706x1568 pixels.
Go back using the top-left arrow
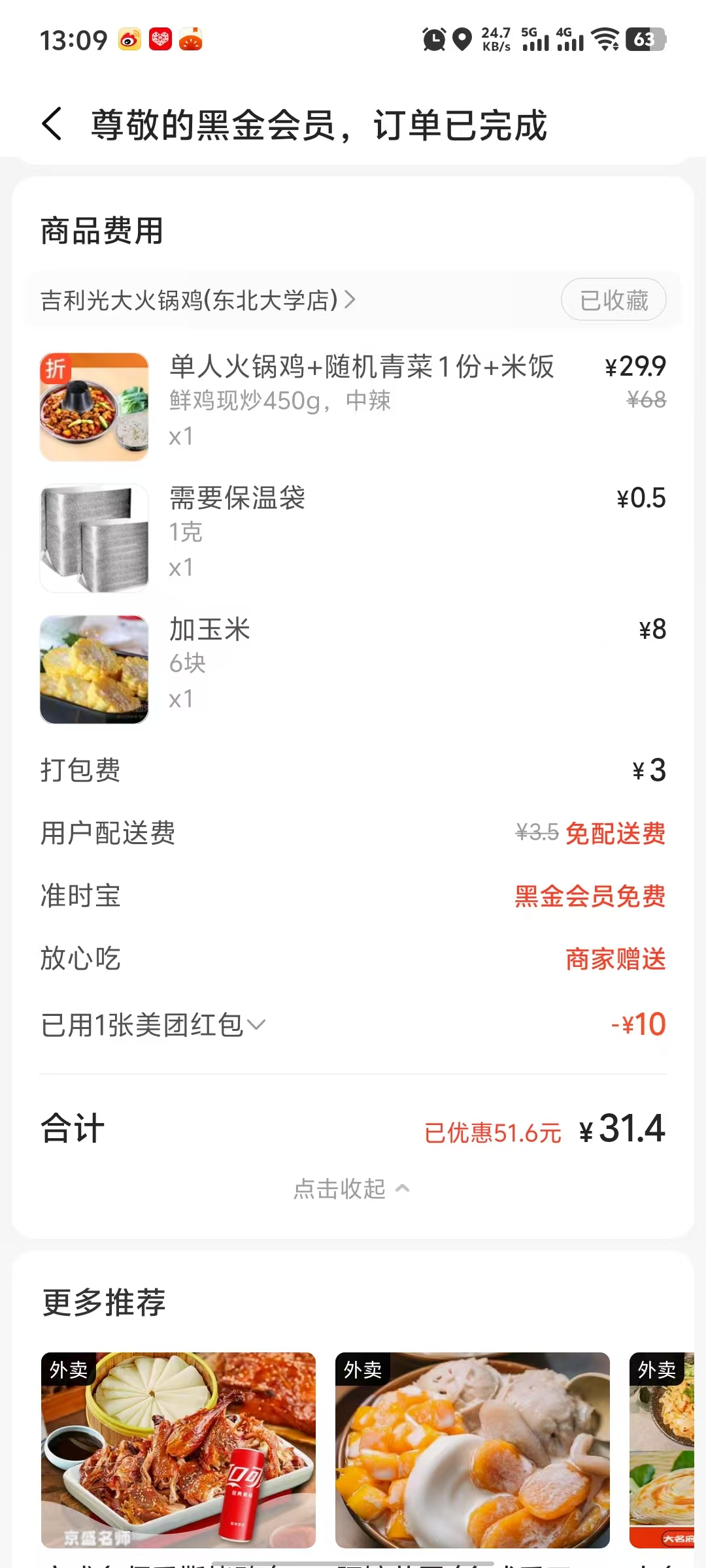tap(52, 124)
